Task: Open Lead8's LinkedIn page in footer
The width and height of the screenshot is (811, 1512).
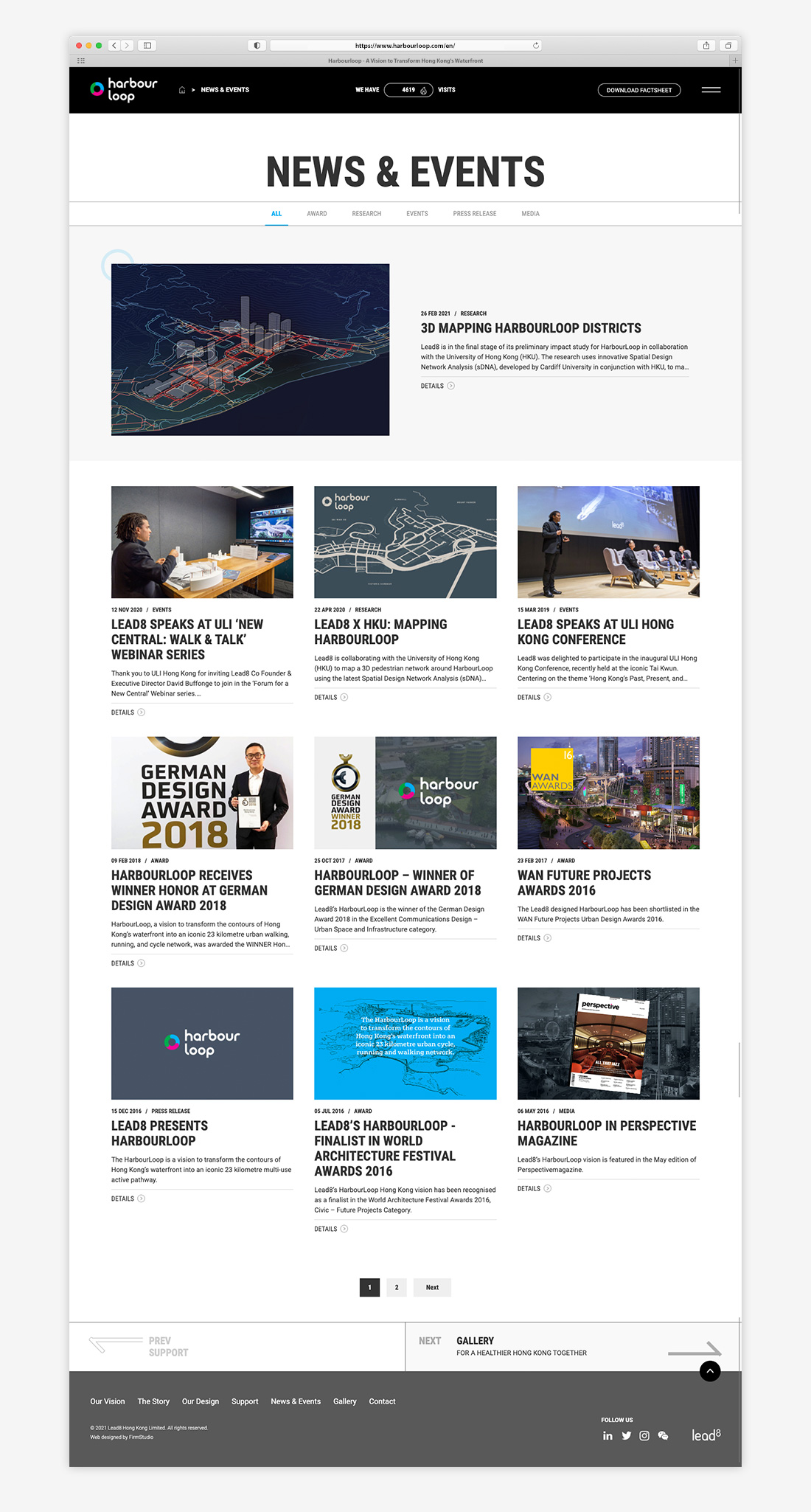Action: tap(608, 1435)
